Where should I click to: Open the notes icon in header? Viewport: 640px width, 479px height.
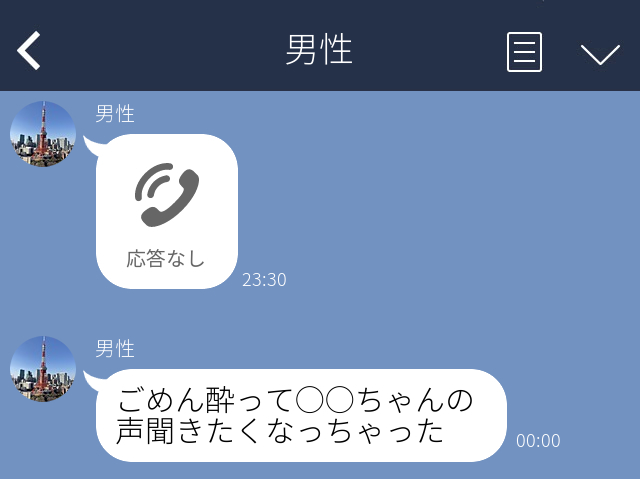524,52
